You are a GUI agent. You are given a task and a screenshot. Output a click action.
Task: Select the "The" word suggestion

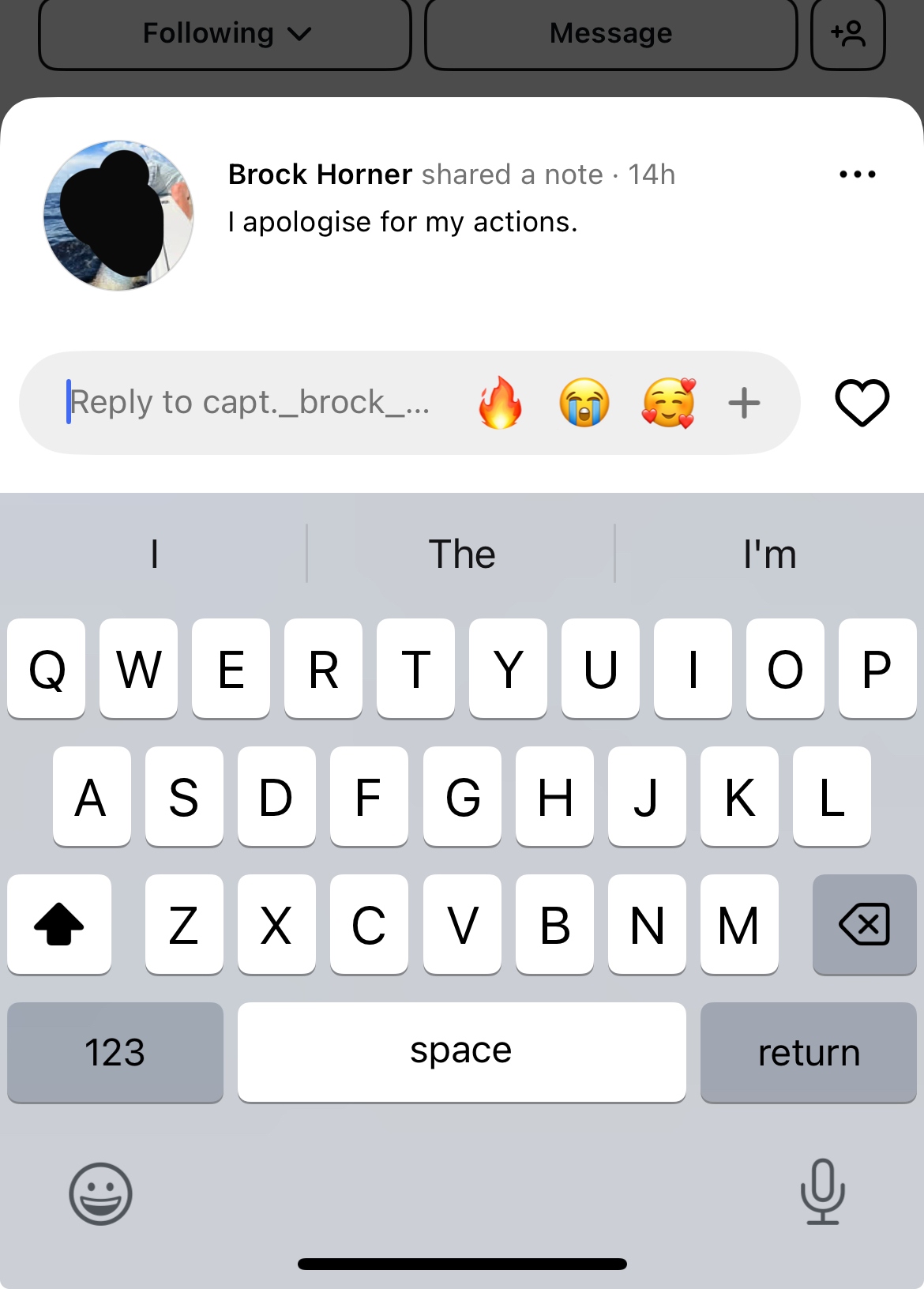(x=462, y=554)
